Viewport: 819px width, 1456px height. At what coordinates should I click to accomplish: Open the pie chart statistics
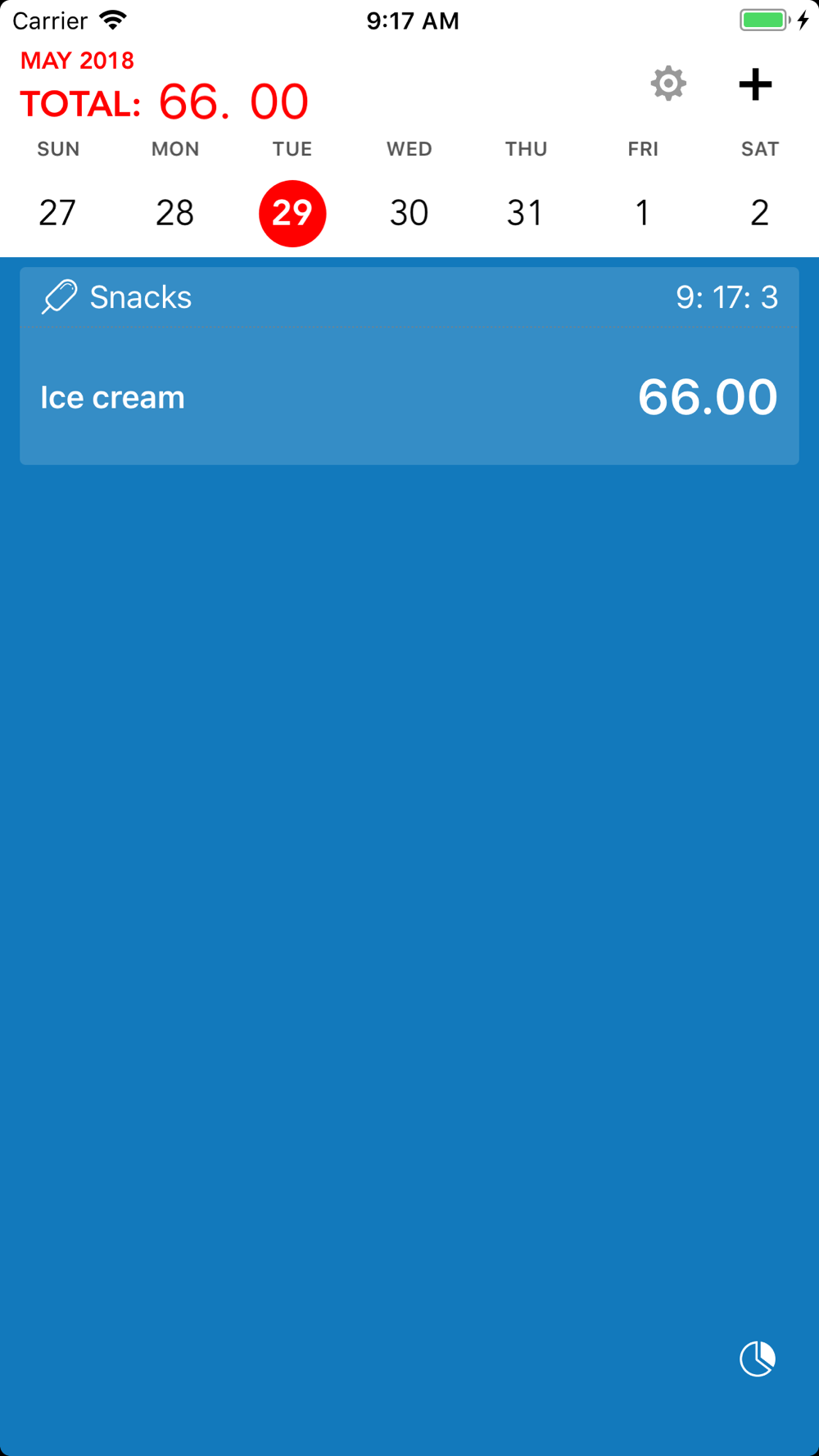758,1359
